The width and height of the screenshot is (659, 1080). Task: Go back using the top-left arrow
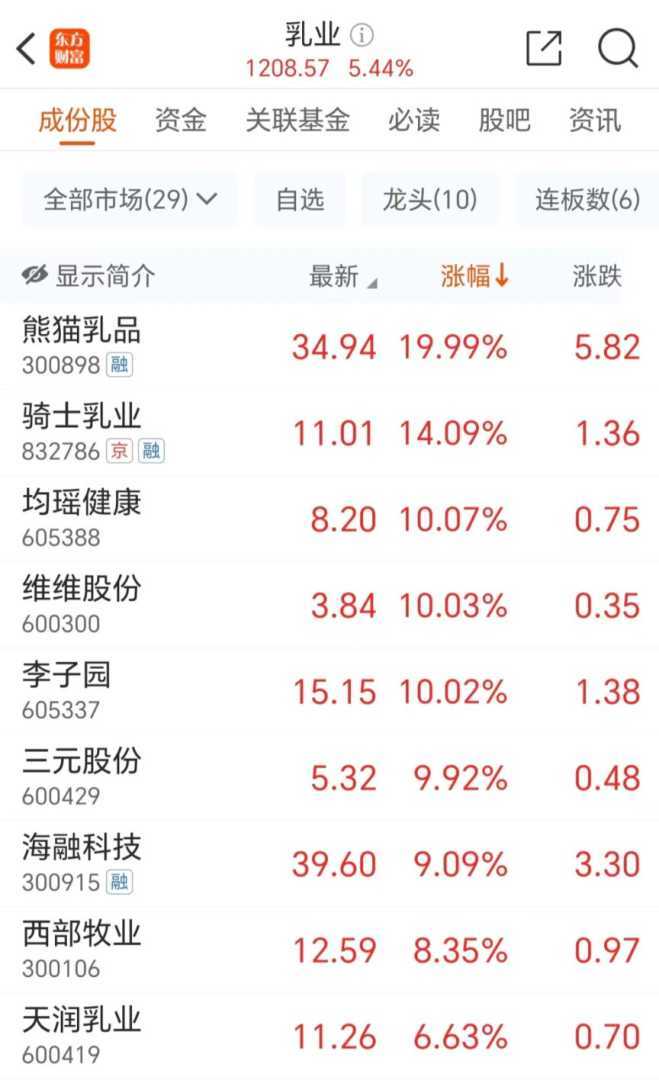point(27,48)
